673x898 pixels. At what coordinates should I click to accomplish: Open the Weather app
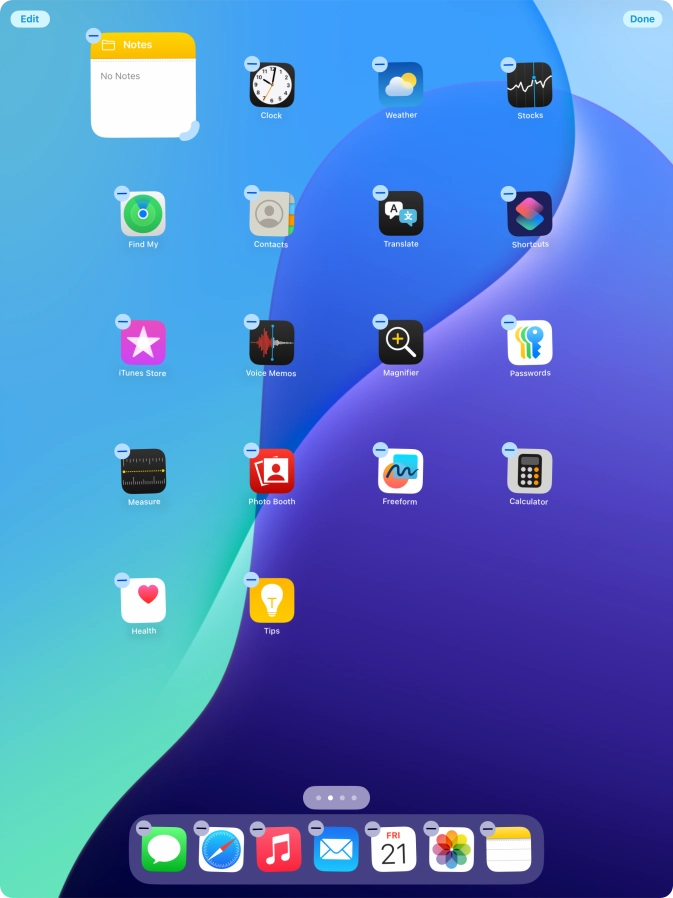401,85
